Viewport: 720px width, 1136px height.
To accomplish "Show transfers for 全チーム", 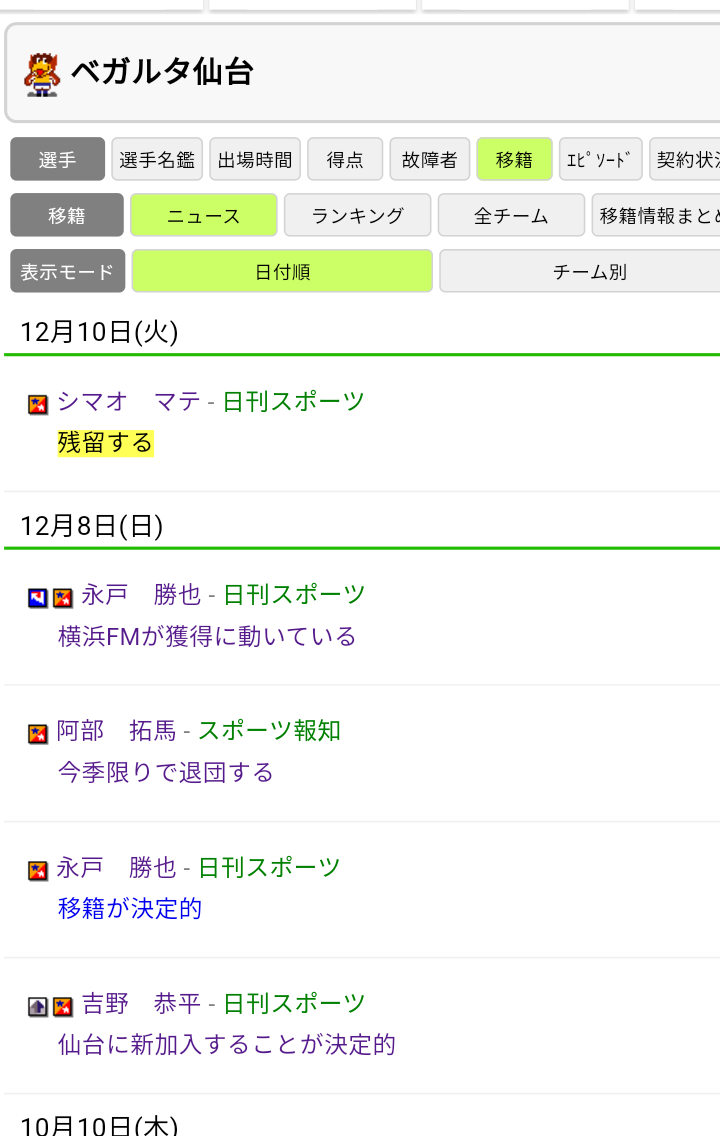I will [x=511, y=215].
